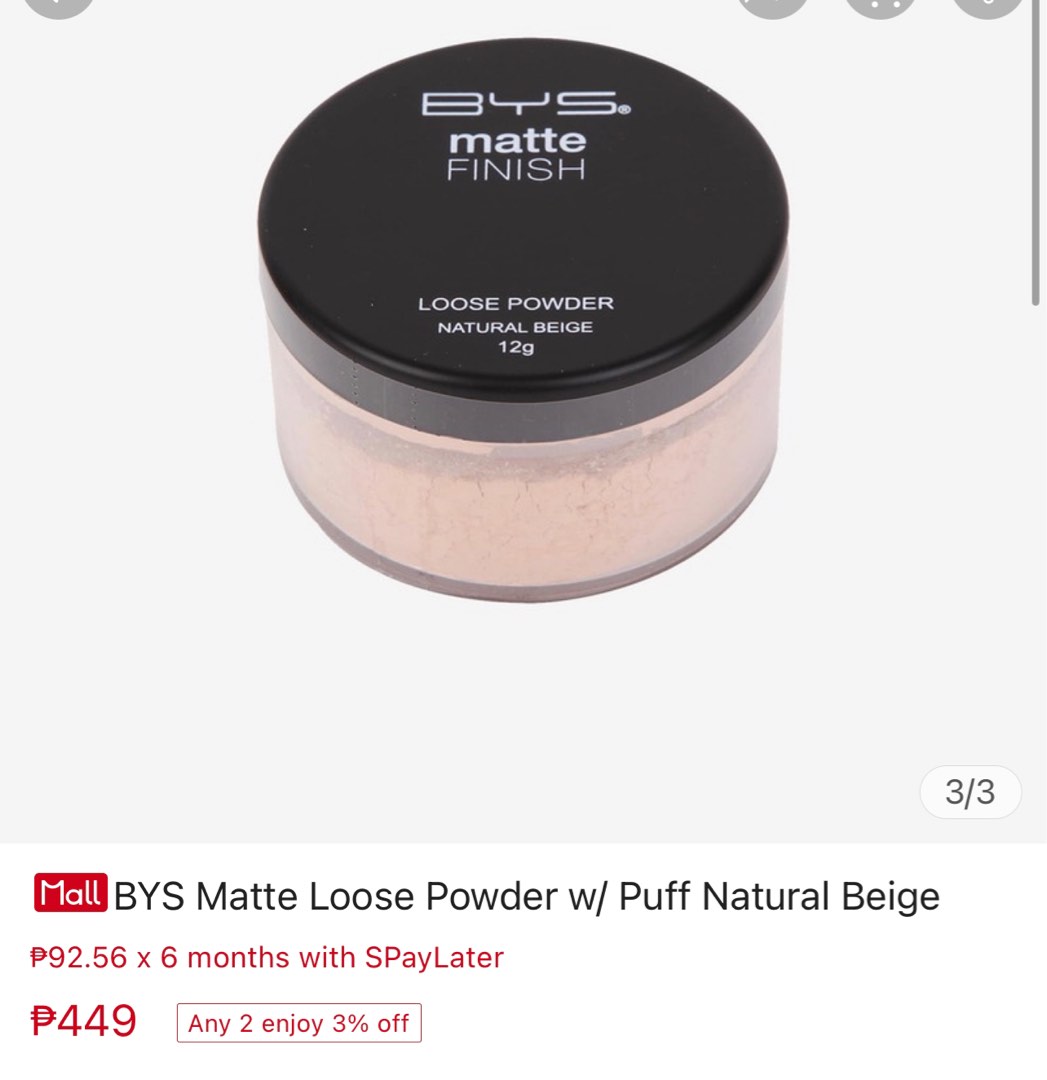Select the BYS Matte Loose Powder title

pyautogui.click(x=525, y=895)
